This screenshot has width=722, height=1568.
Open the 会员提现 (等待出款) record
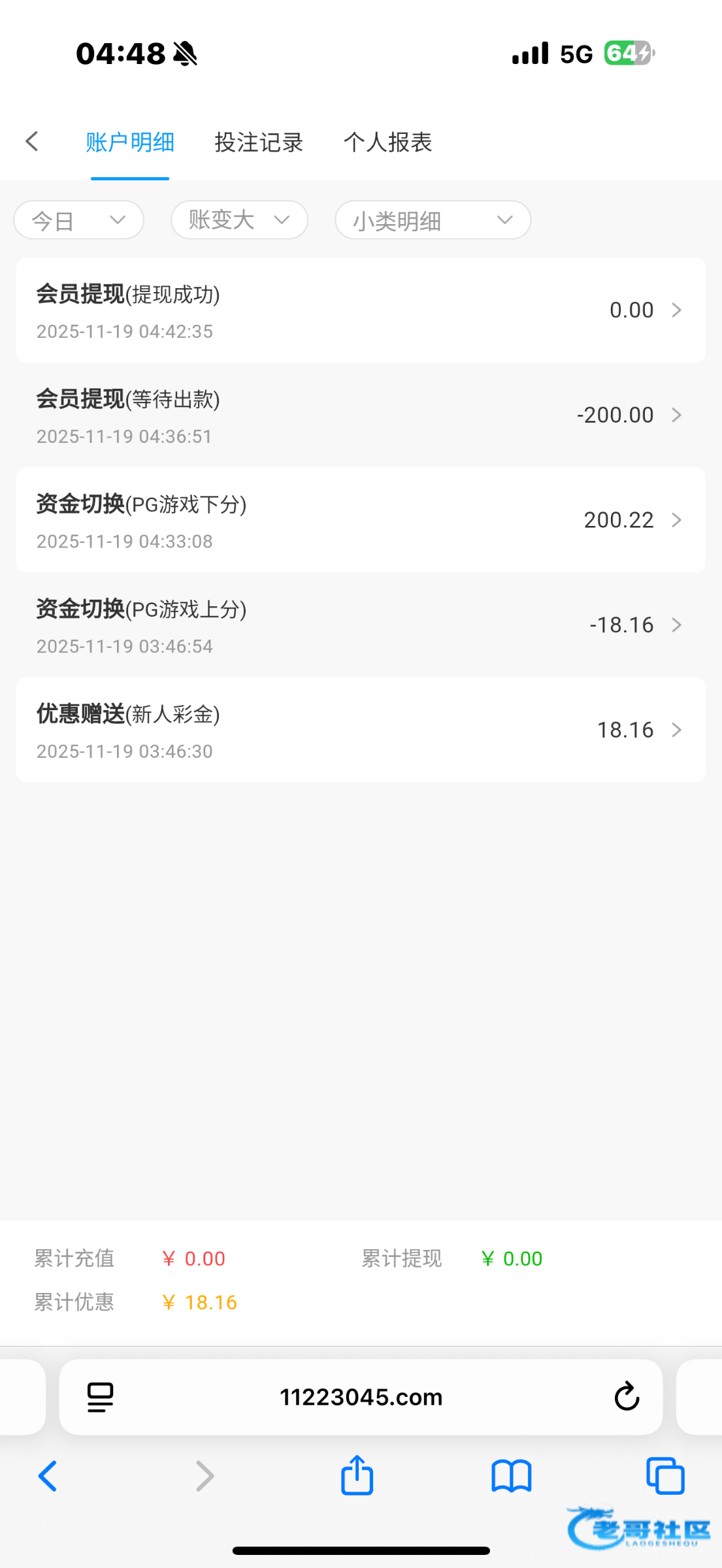pos(361,416)
